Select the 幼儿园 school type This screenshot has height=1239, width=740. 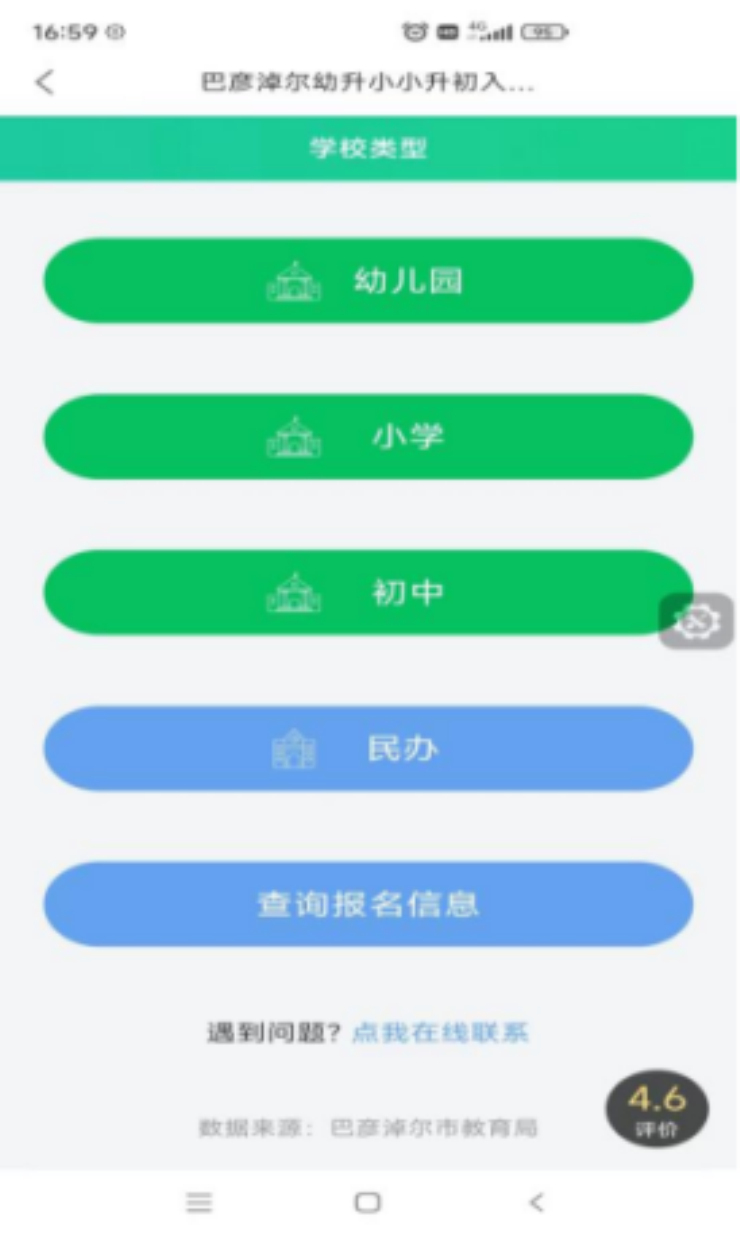(x=368, y=281)
